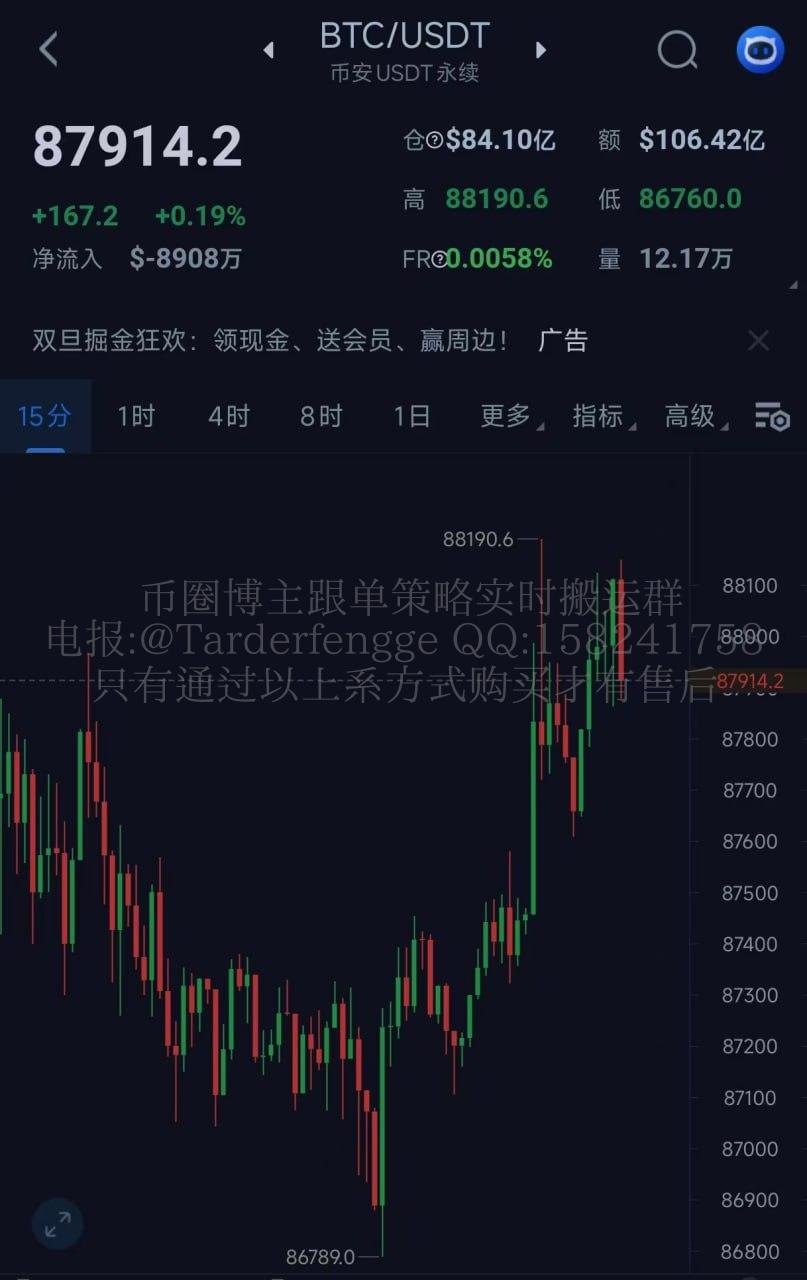Screen dimensions: 807x1280
Task: Switch to the 1时 timeframe
Action: (x=136, y=416)
